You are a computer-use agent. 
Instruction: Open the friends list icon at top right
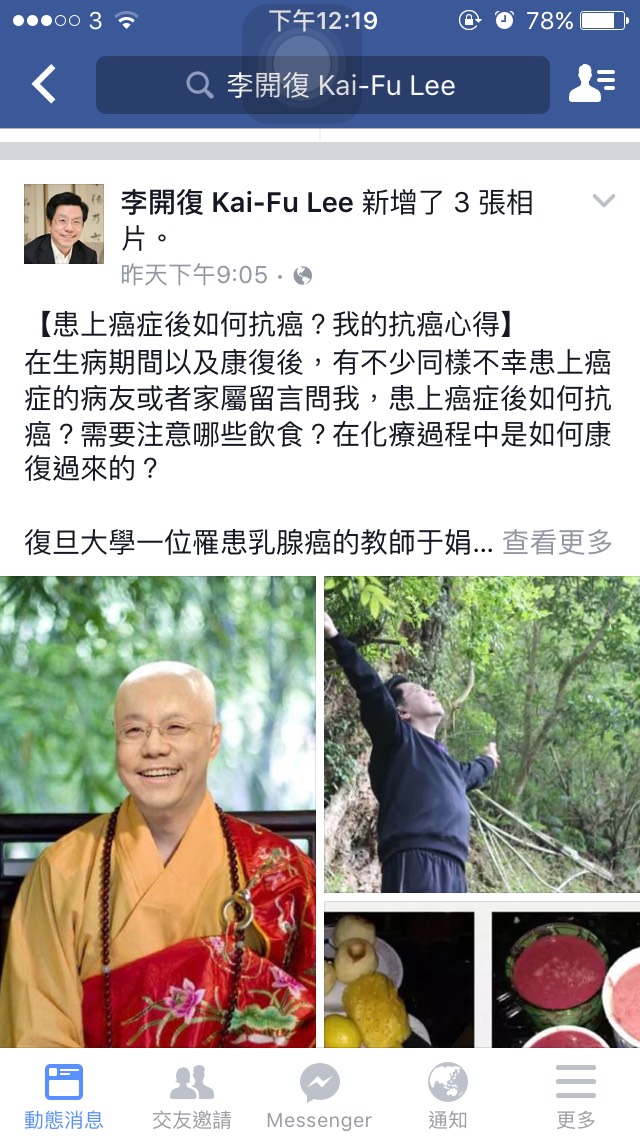pos(591,84)
